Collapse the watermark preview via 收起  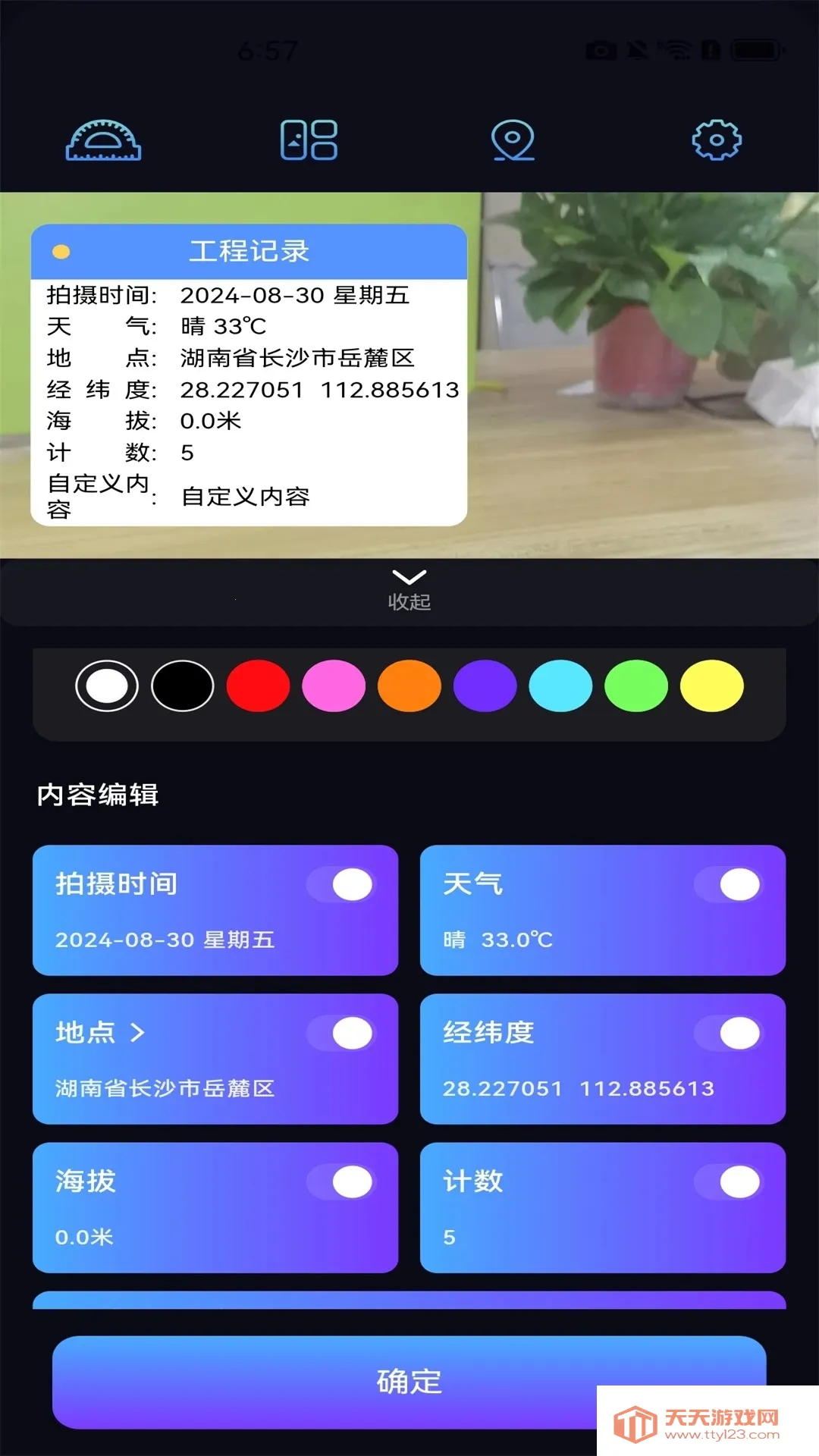click(x=409, y=602)
